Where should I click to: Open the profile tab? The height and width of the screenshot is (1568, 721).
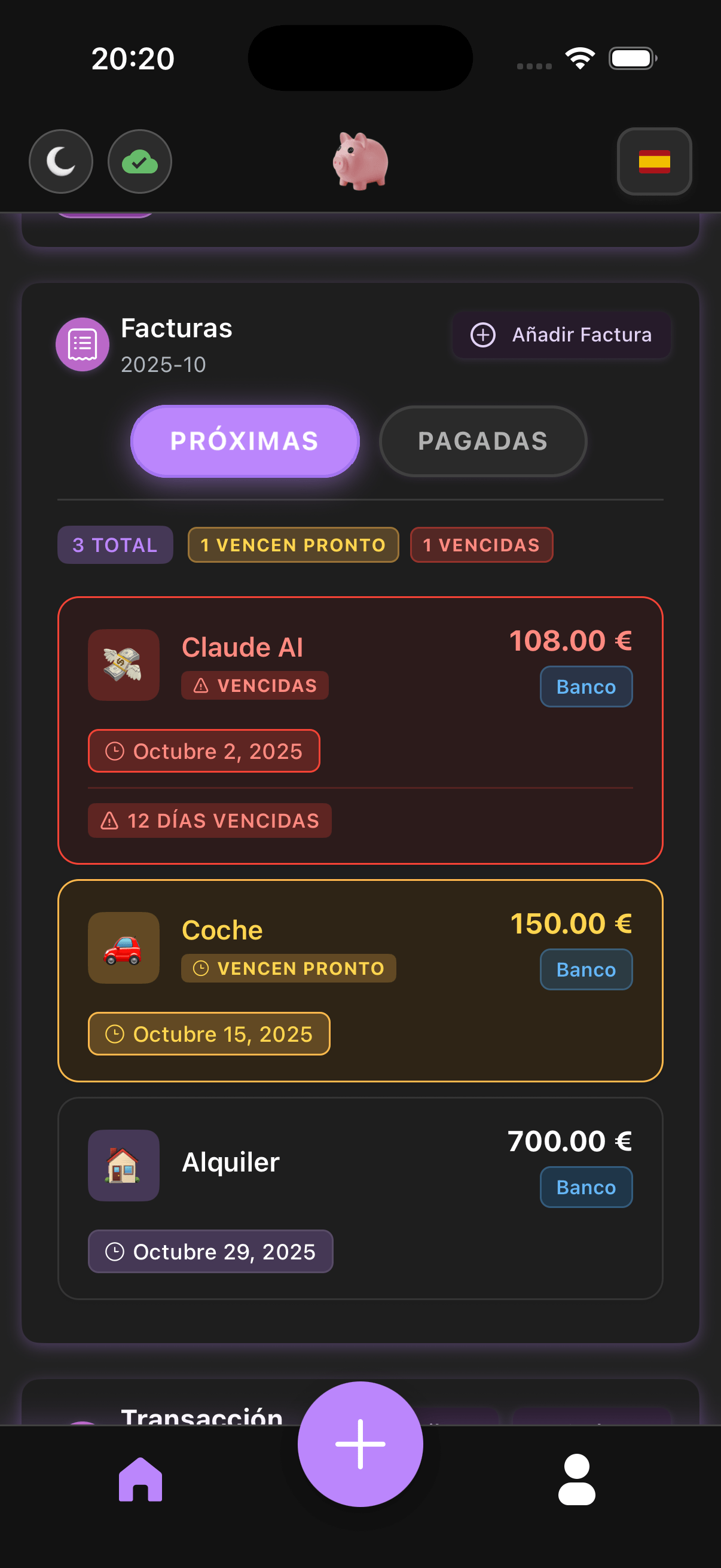coord(576,1479)
